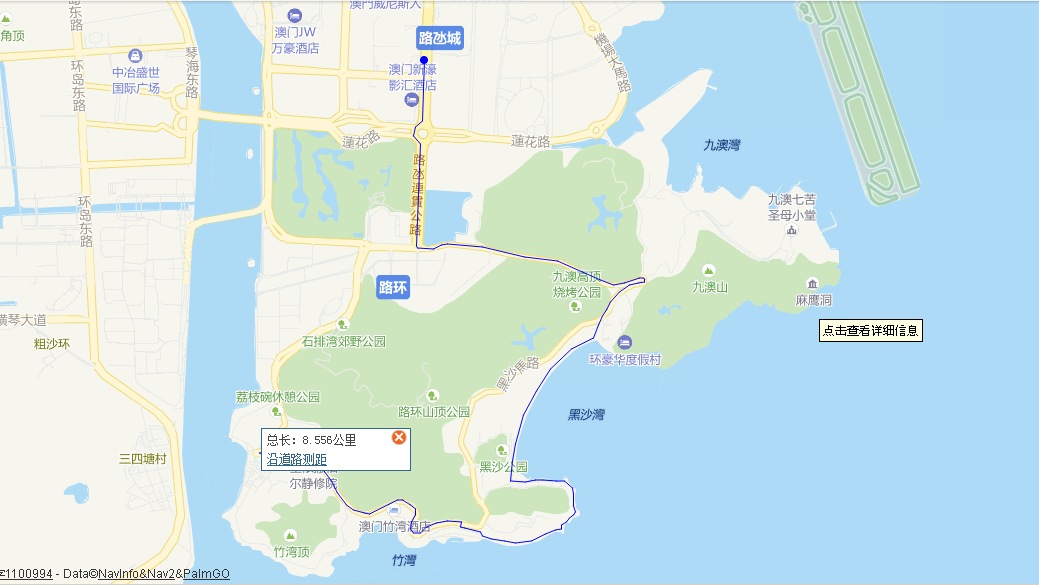Select the 路氹城 map label

click(440, 39)
